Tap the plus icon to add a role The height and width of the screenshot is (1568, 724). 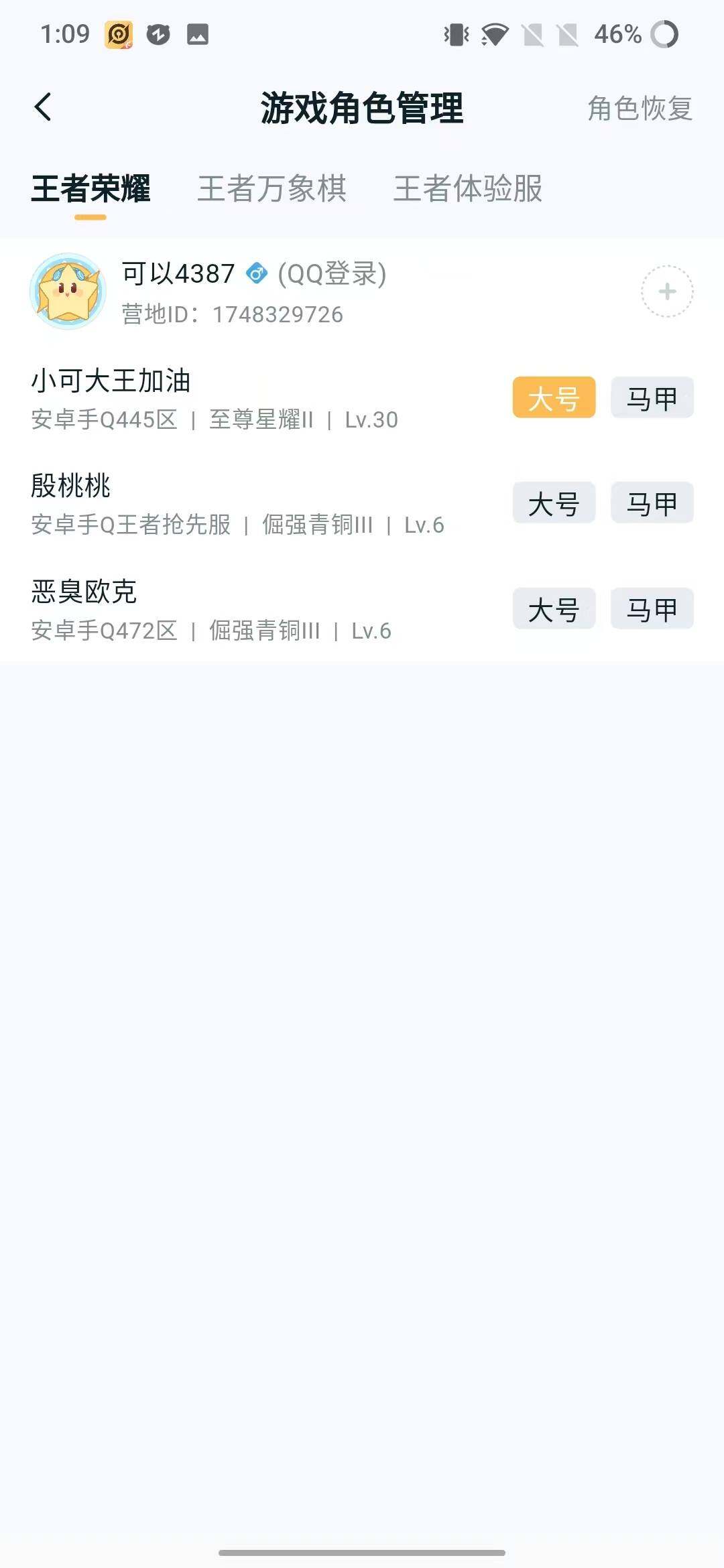click(x=666, y=292)
